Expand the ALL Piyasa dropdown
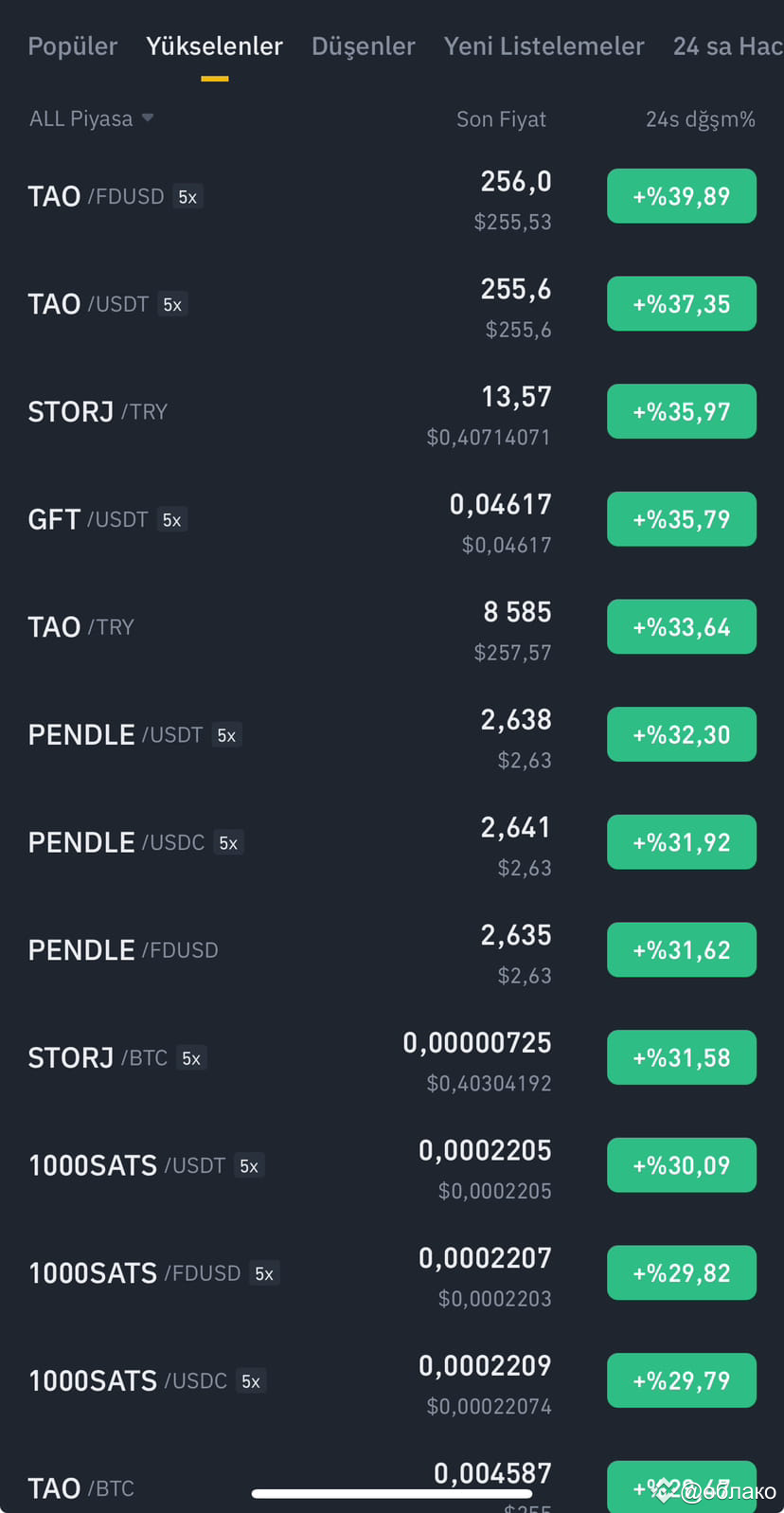This screenshot has height=1513, width=784. point(92,118)
